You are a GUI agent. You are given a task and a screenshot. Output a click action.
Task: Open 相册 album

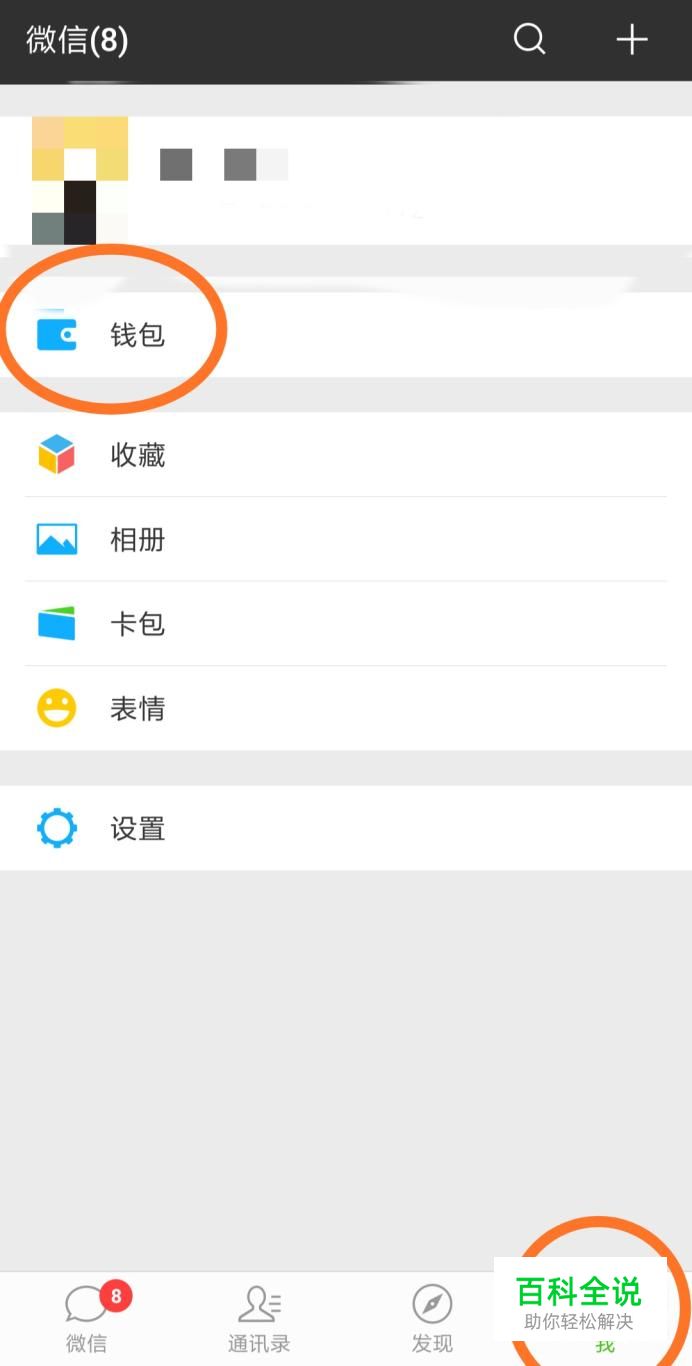137,540
